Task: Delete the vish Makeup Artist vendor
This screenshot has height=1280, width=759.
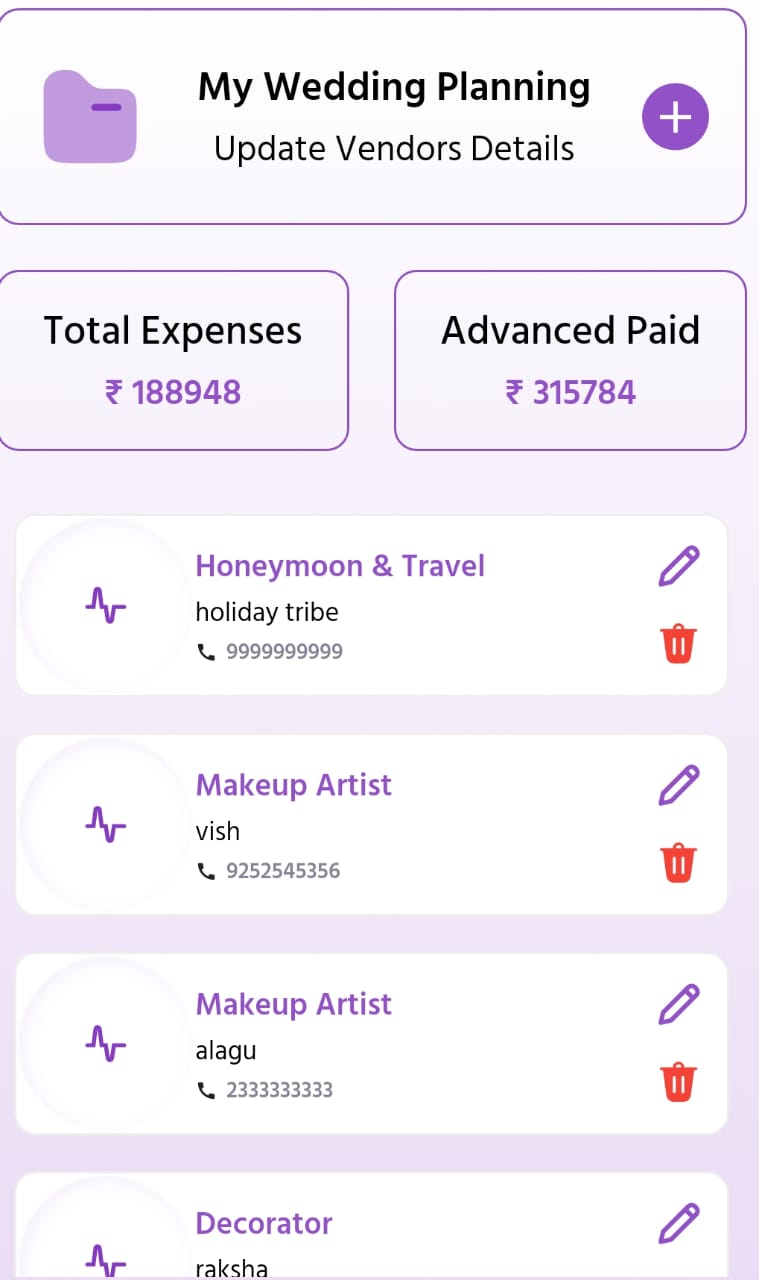Action: [x=678, y=862]
